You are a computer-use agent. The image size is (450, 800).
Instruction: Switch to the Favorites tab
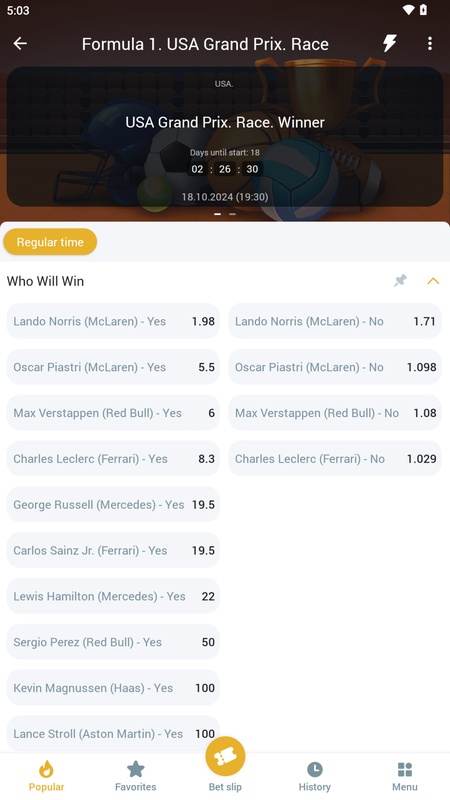(136, 776)
